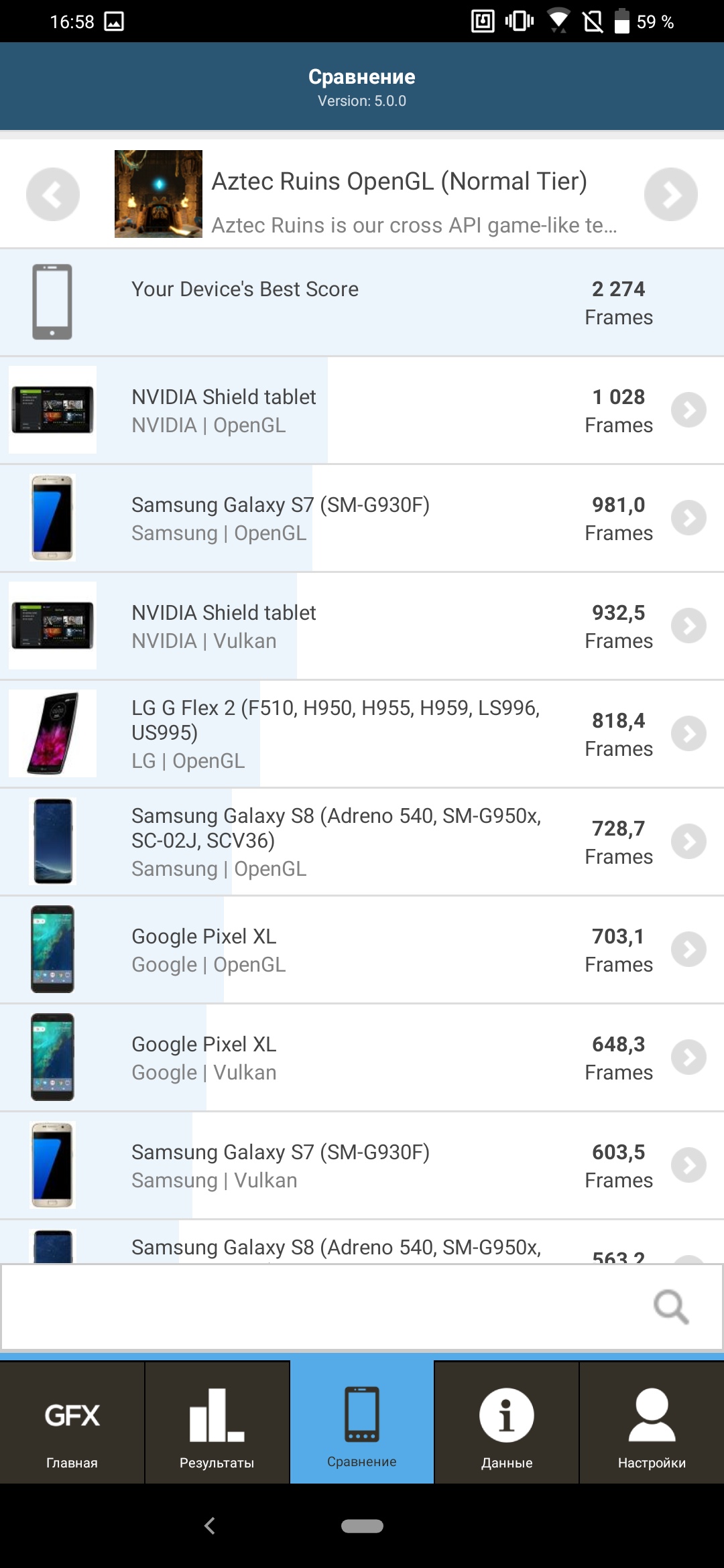This screenshot has width=724, height=1568.
Task: Tap the system back button
Action: tap(210, 1526)
